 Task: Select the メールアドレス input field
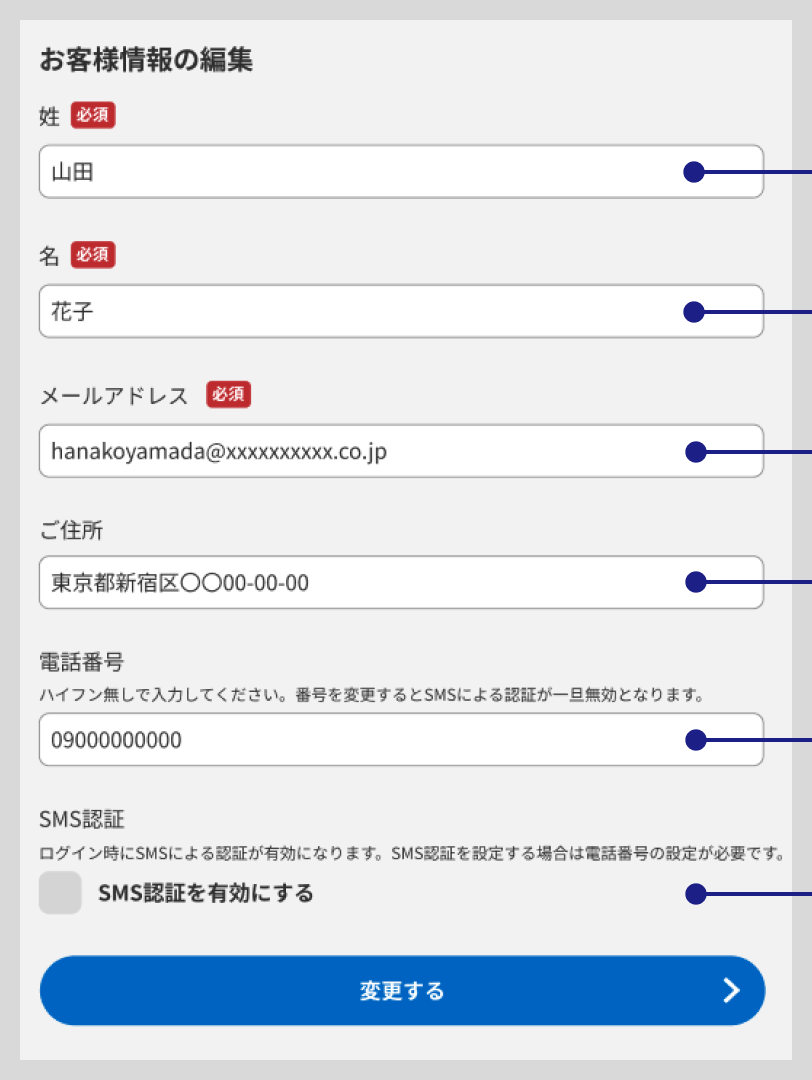(360, 452)
